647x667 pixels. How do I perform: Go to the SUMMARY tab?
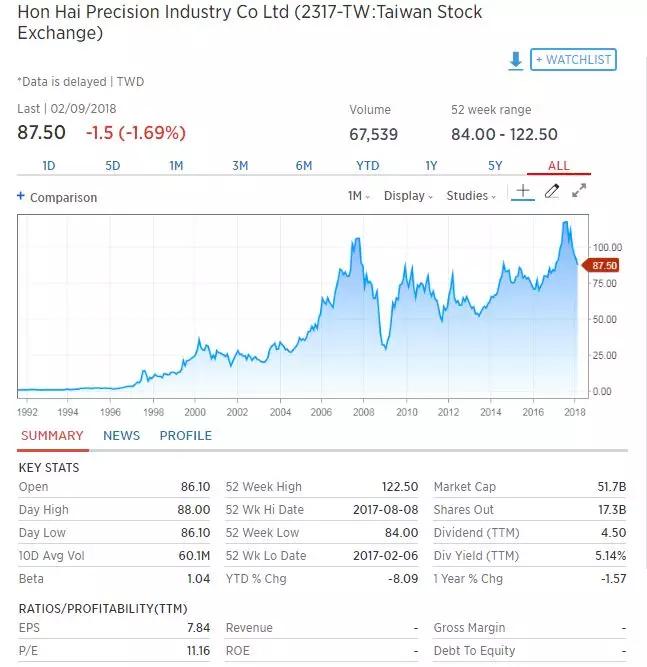[52, 435]
